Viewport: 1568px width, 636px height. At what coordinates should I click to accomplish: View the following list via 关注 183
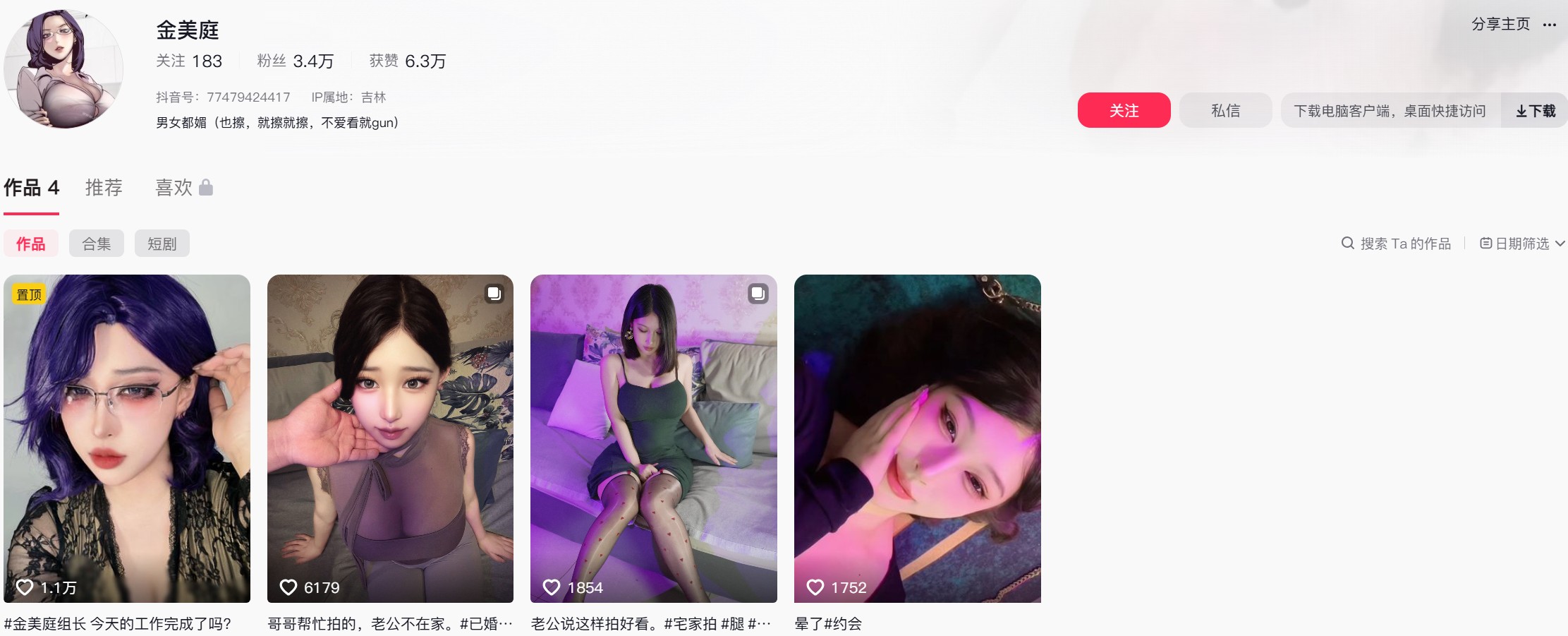pyautogui.click(x=189, y=61)
